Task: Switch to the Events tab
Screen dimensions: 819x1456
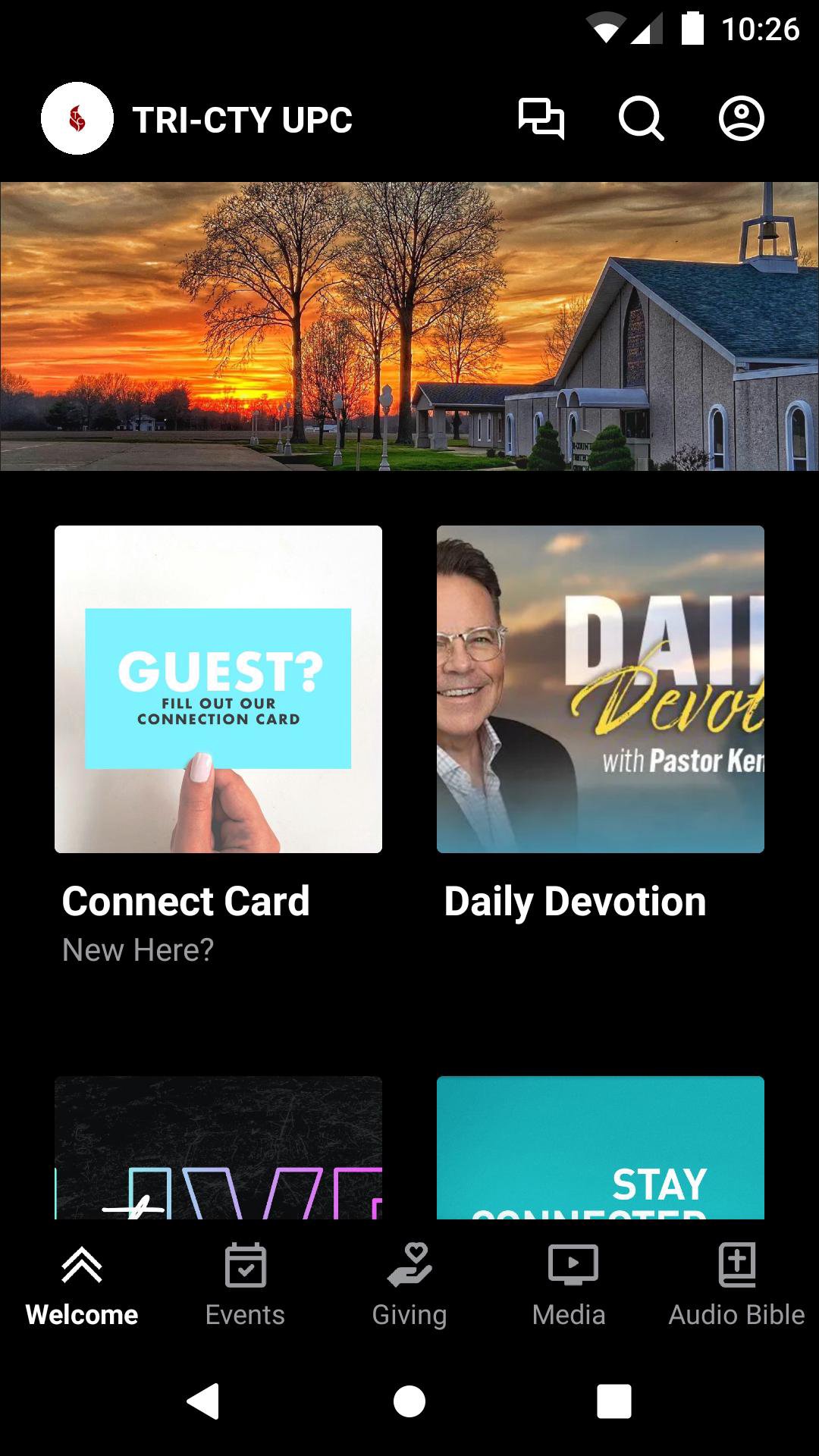Action: click(x=245, y=1284)
